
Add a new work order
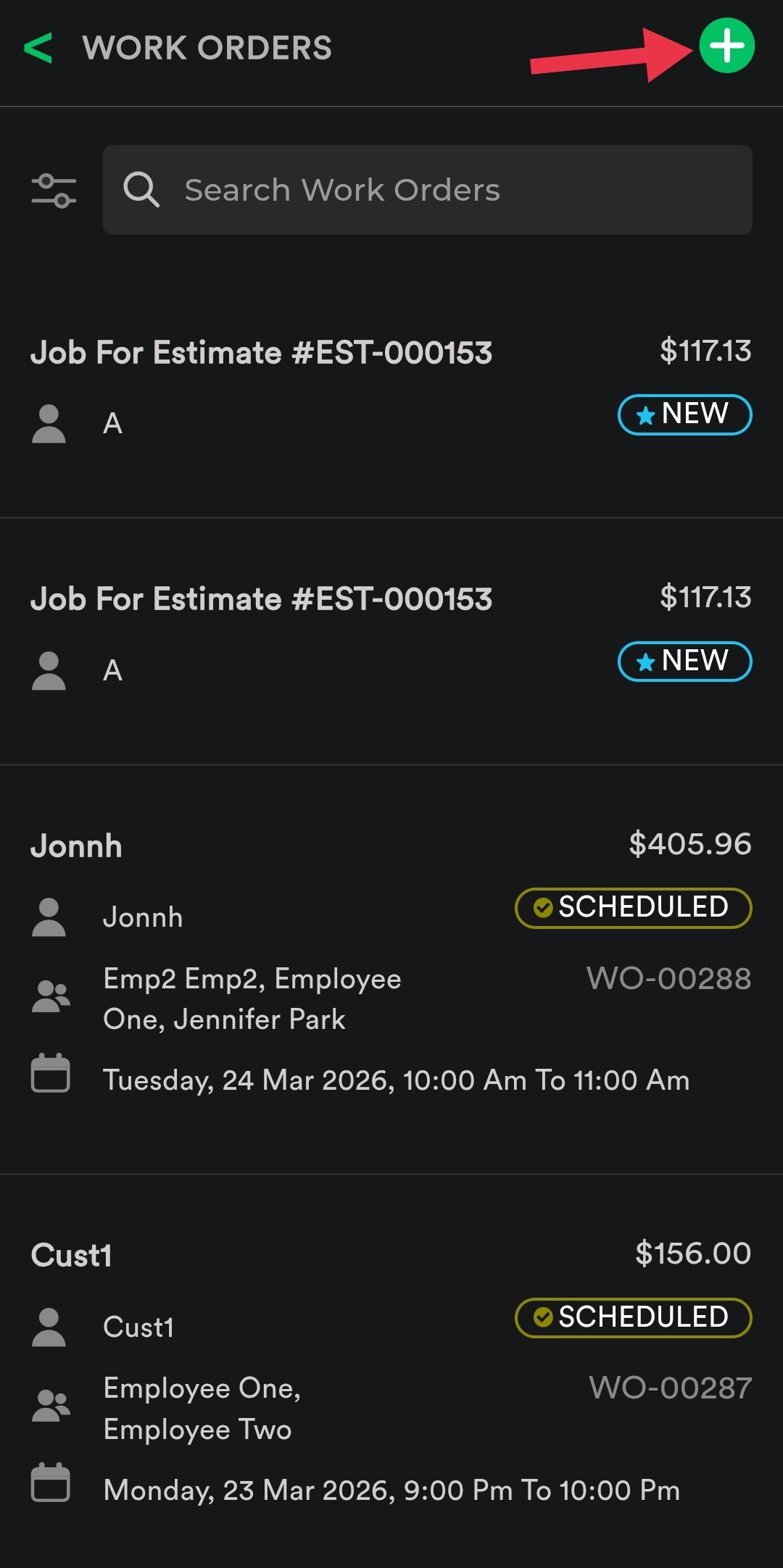click(726, 46)
